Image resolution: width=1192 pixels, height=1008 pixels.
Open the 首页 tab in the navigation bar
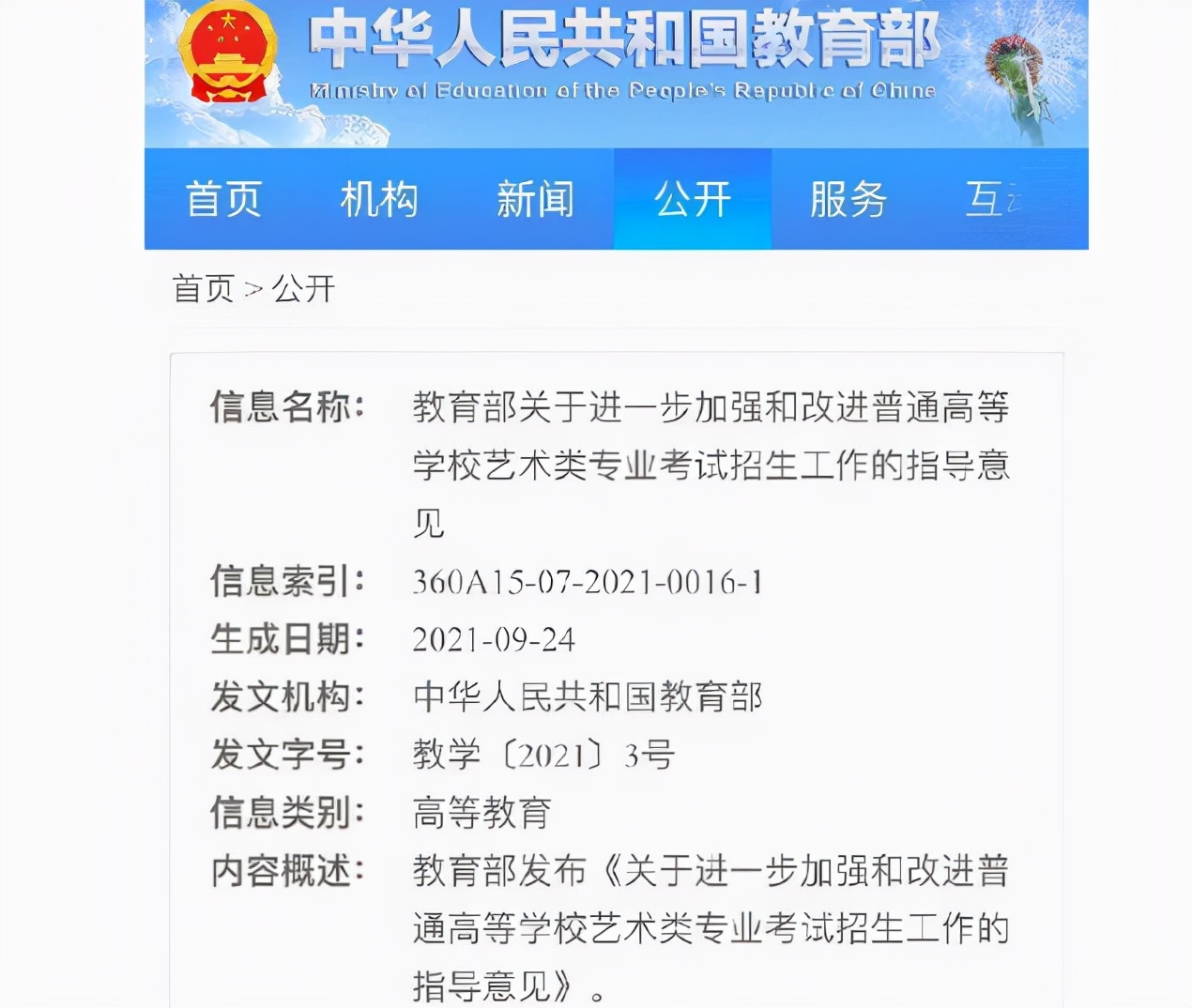pos(223,199)
